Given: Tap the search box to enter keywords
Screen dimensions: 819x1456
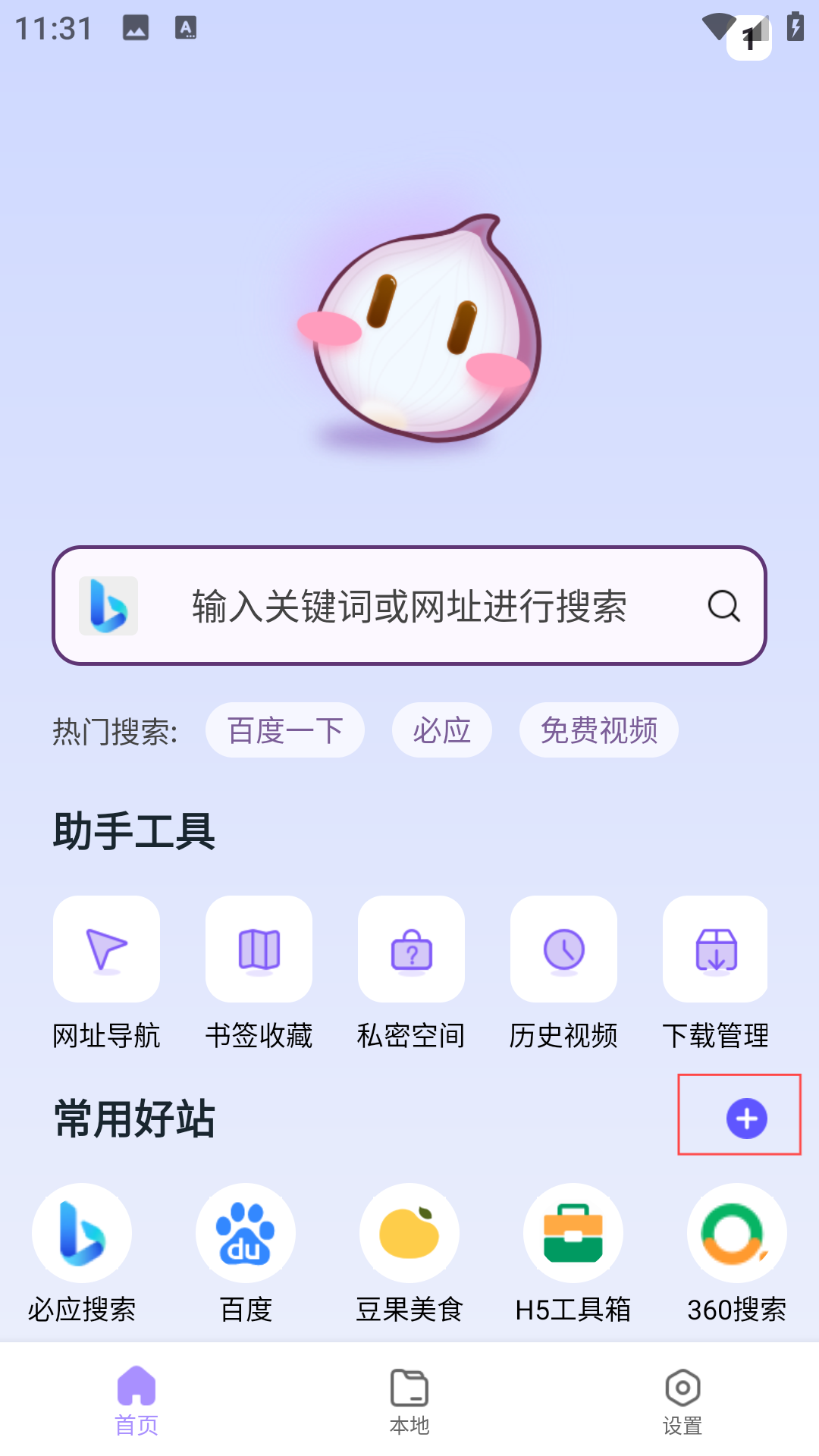Looking at the screenshot, I should [x=409, y=606].
